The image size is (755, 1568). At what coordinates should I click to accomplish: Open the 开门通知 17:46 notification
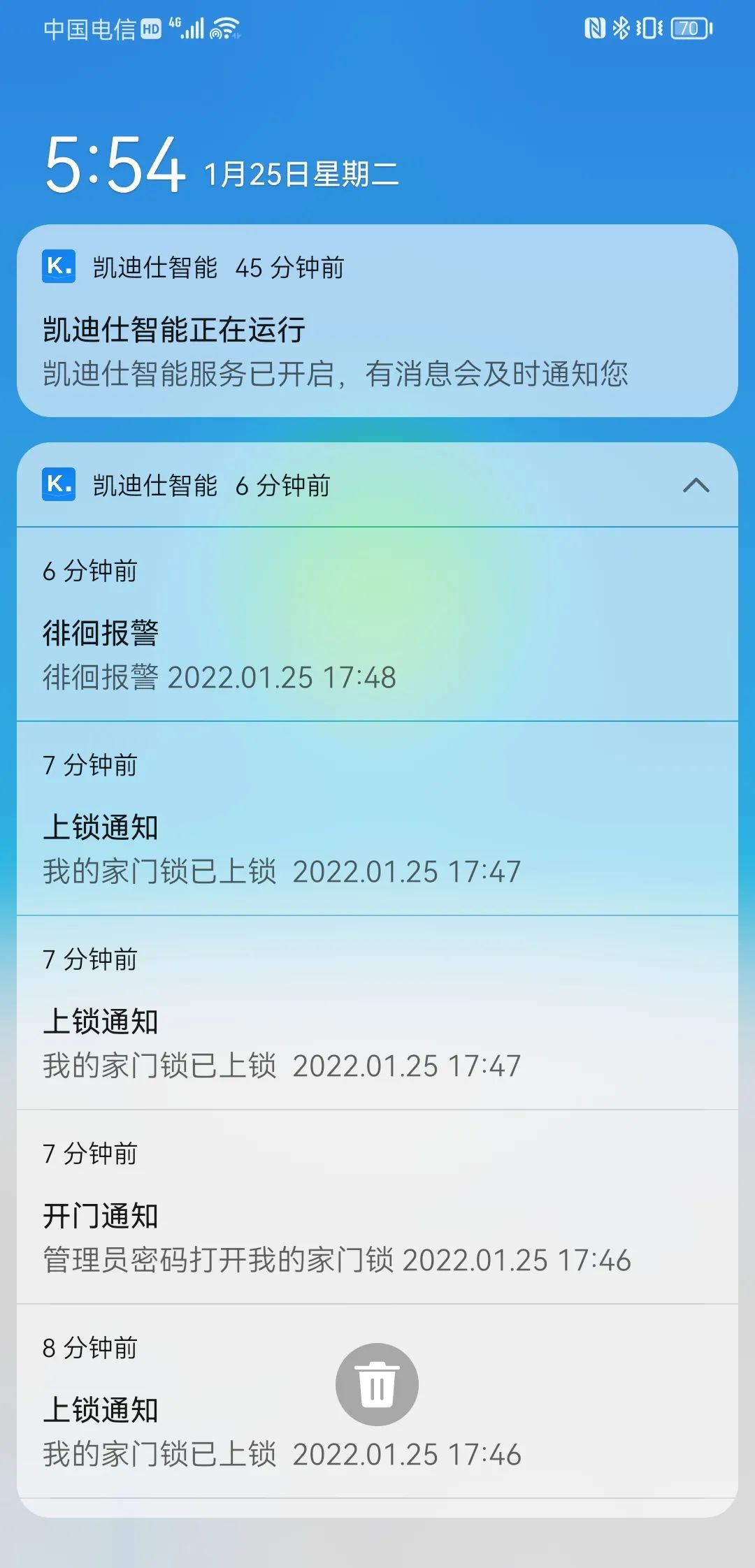pos(377,1207)
